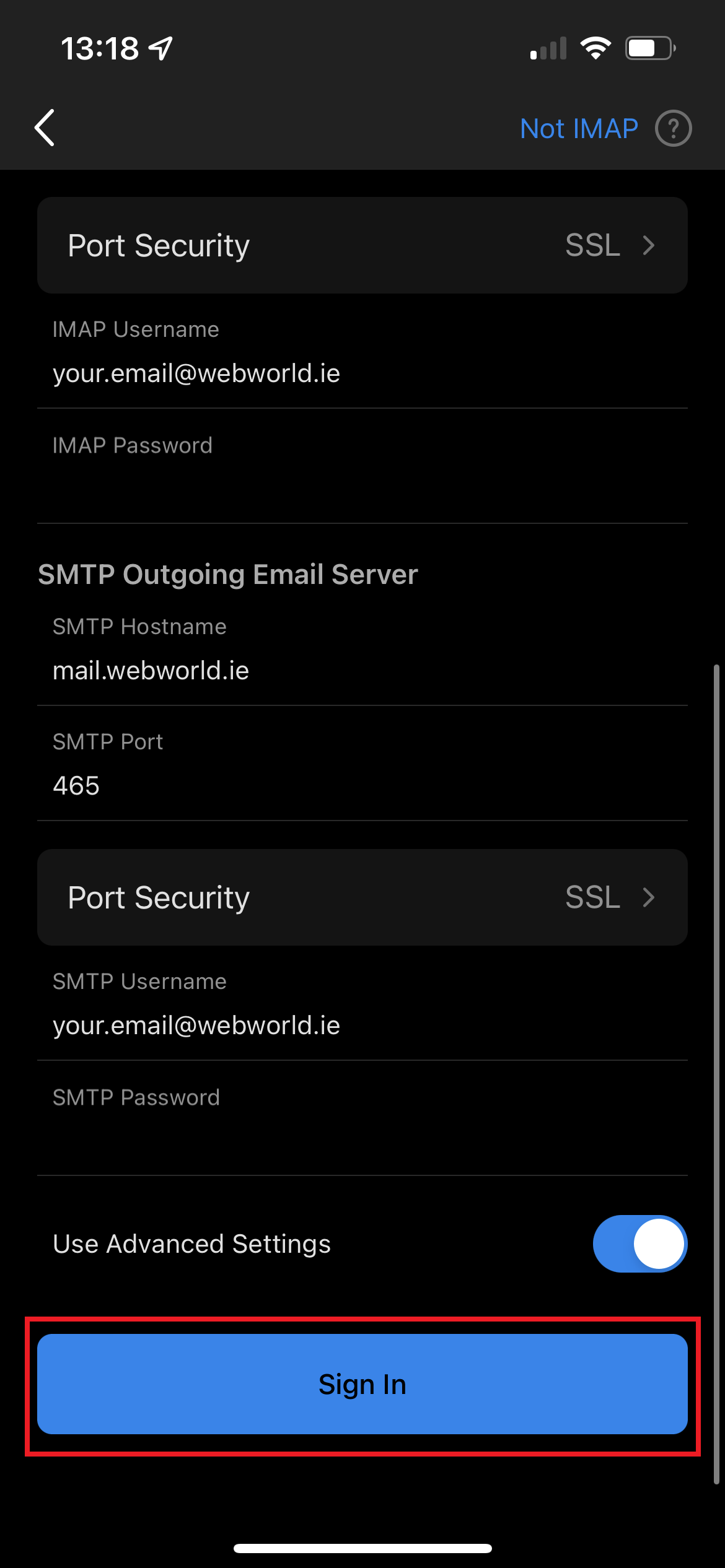Tap the Sign In button

coord(362,1384)
